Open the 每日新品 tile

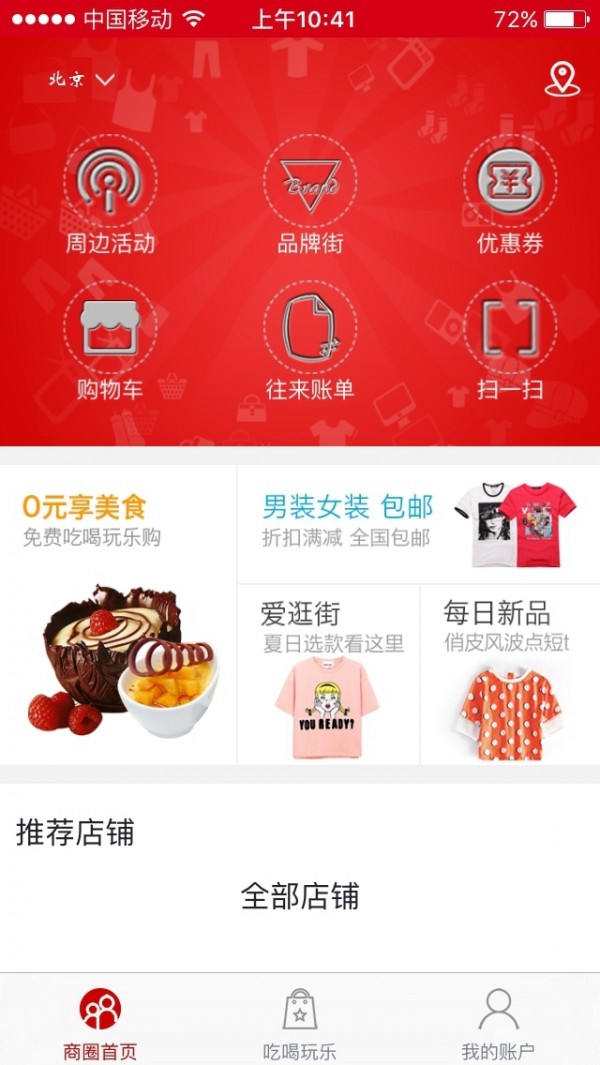click(510, 675)
